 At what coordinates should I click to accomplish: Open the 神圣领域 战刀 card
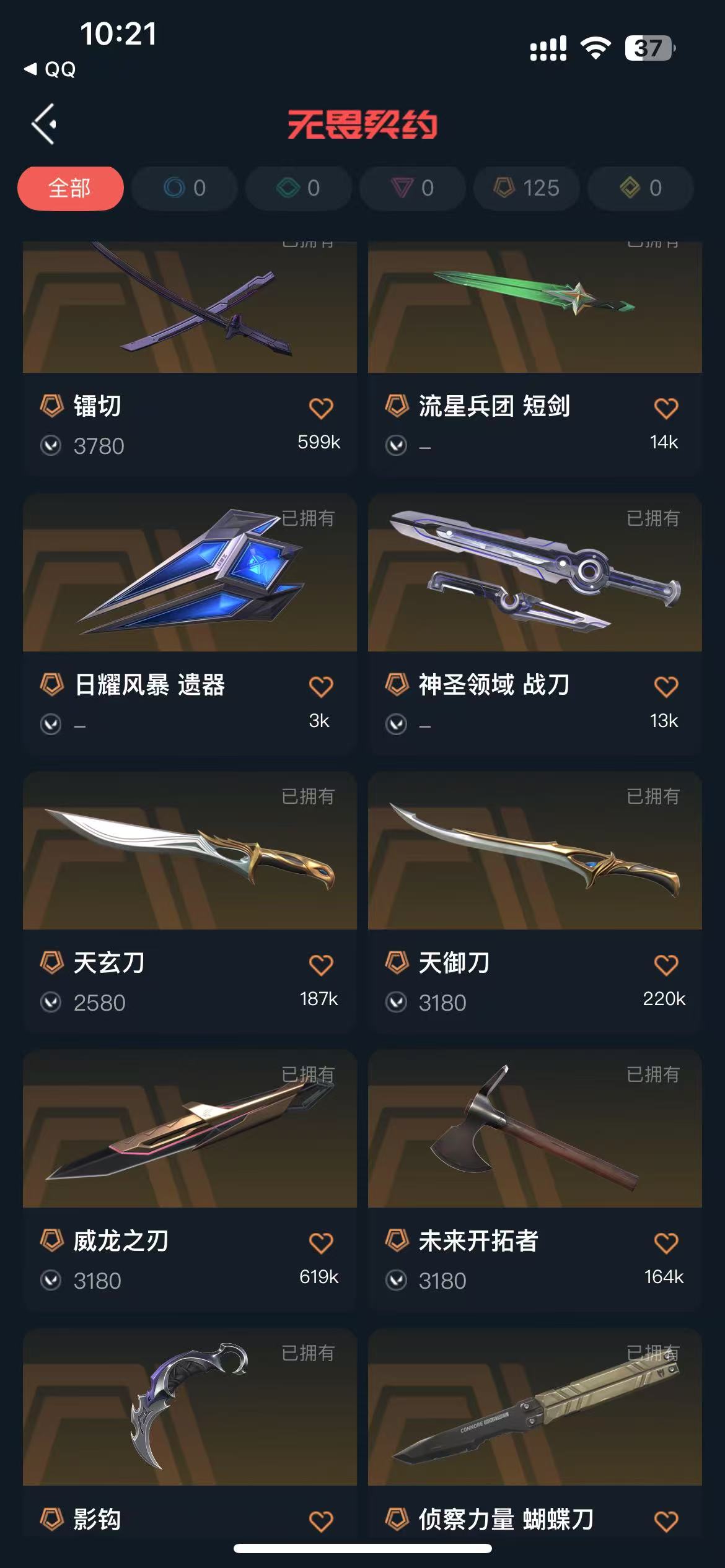click(x=535, y=624)
